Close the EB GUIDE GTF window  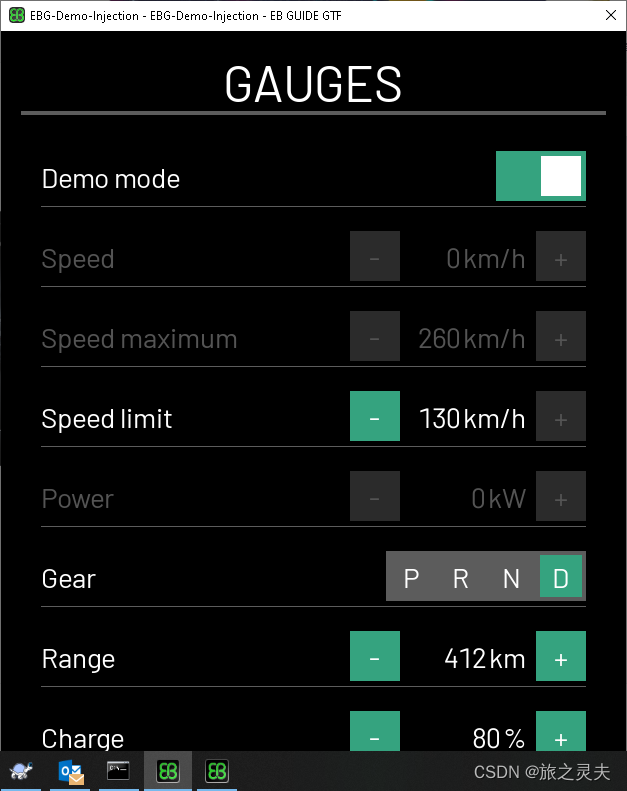pos(611,15)
